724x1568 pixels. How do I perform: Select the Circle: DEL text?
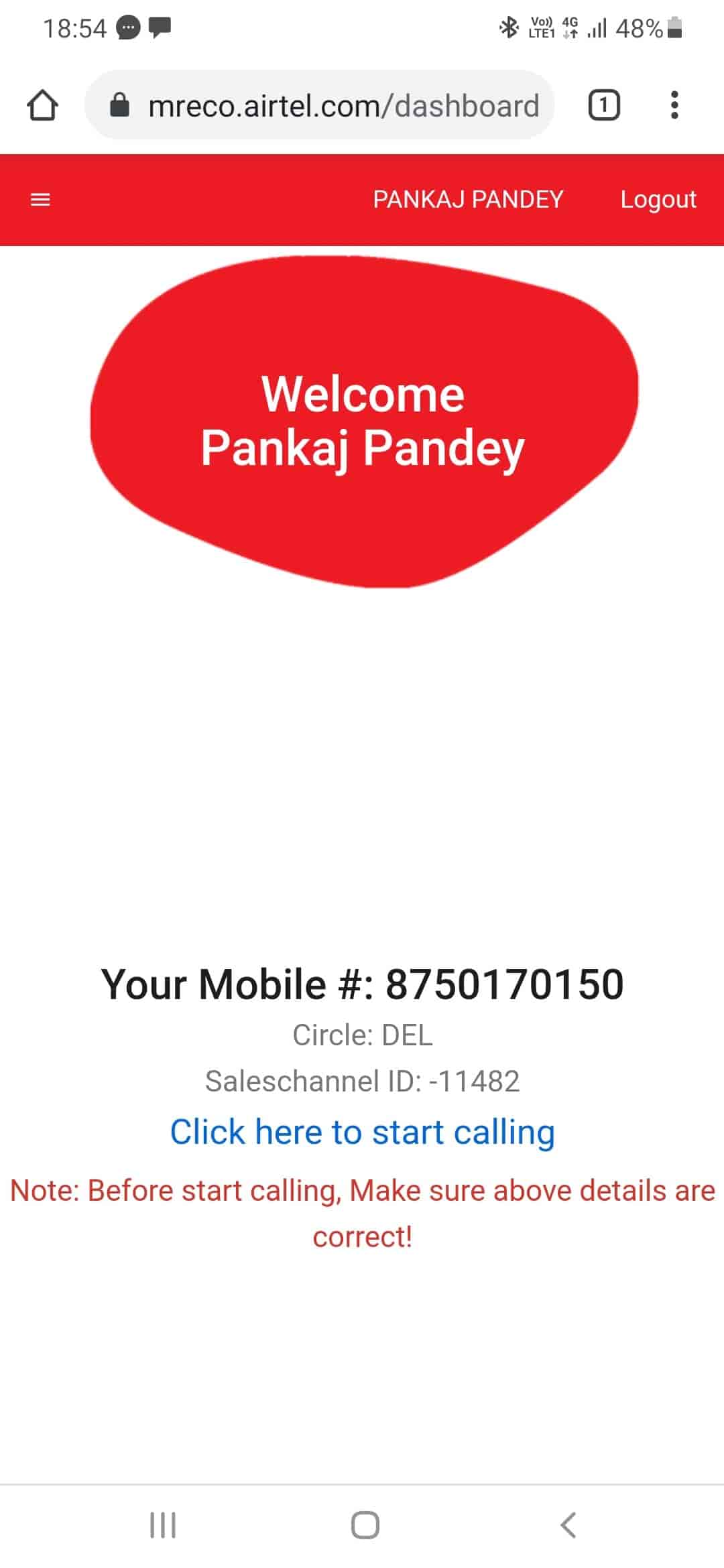point(363,1035)
